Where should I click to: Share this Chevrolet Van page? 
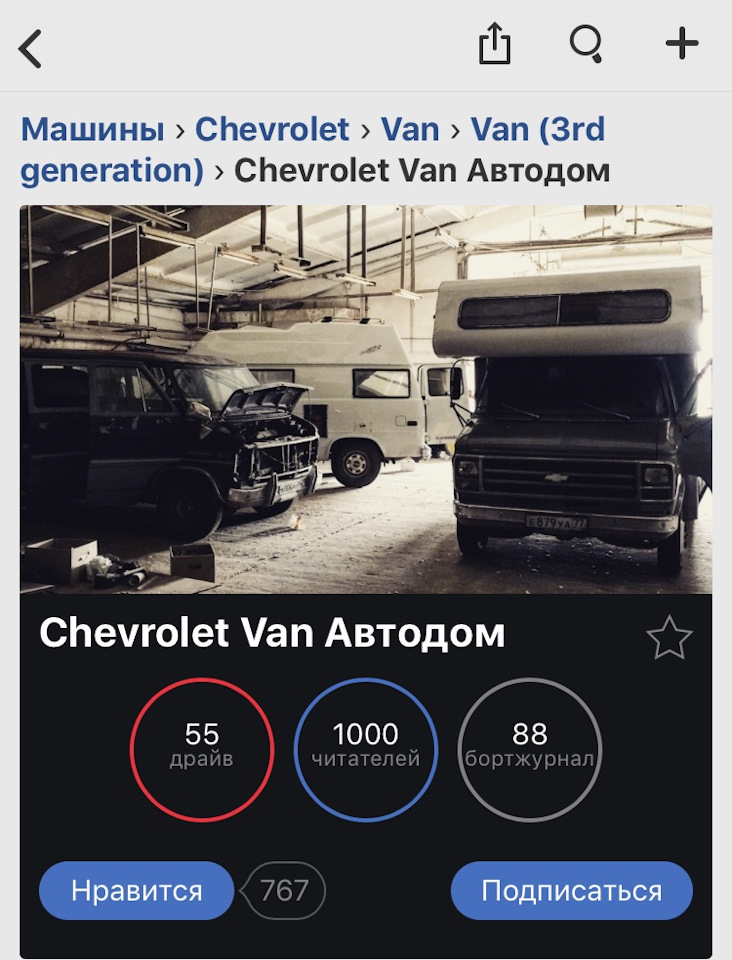click(x=494, y=45)
